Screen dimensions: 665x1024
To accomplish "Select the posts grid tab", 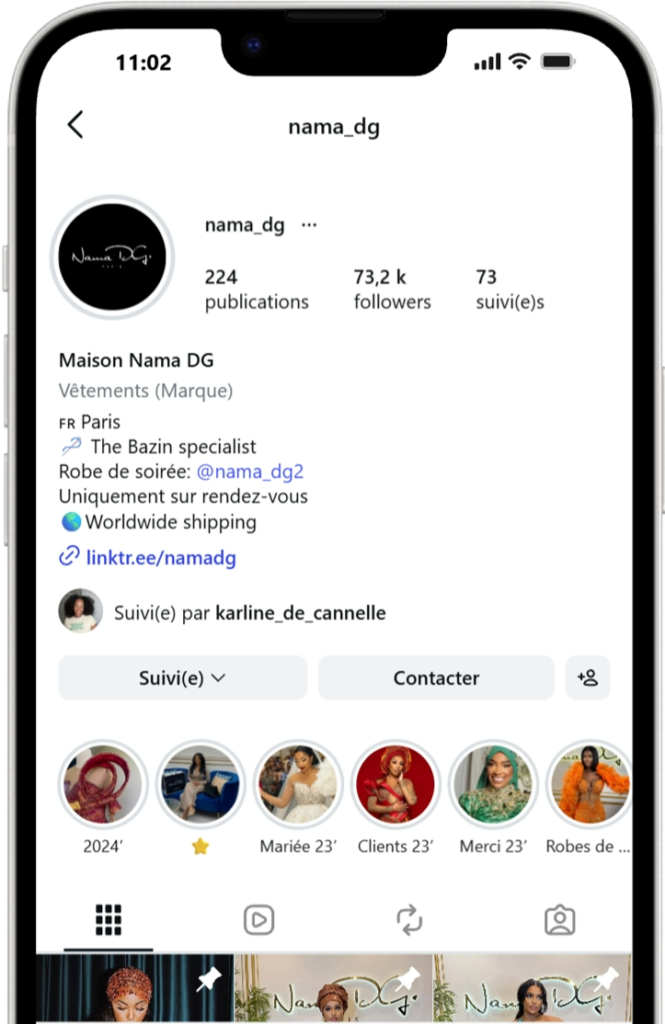I will pos(108,920).
